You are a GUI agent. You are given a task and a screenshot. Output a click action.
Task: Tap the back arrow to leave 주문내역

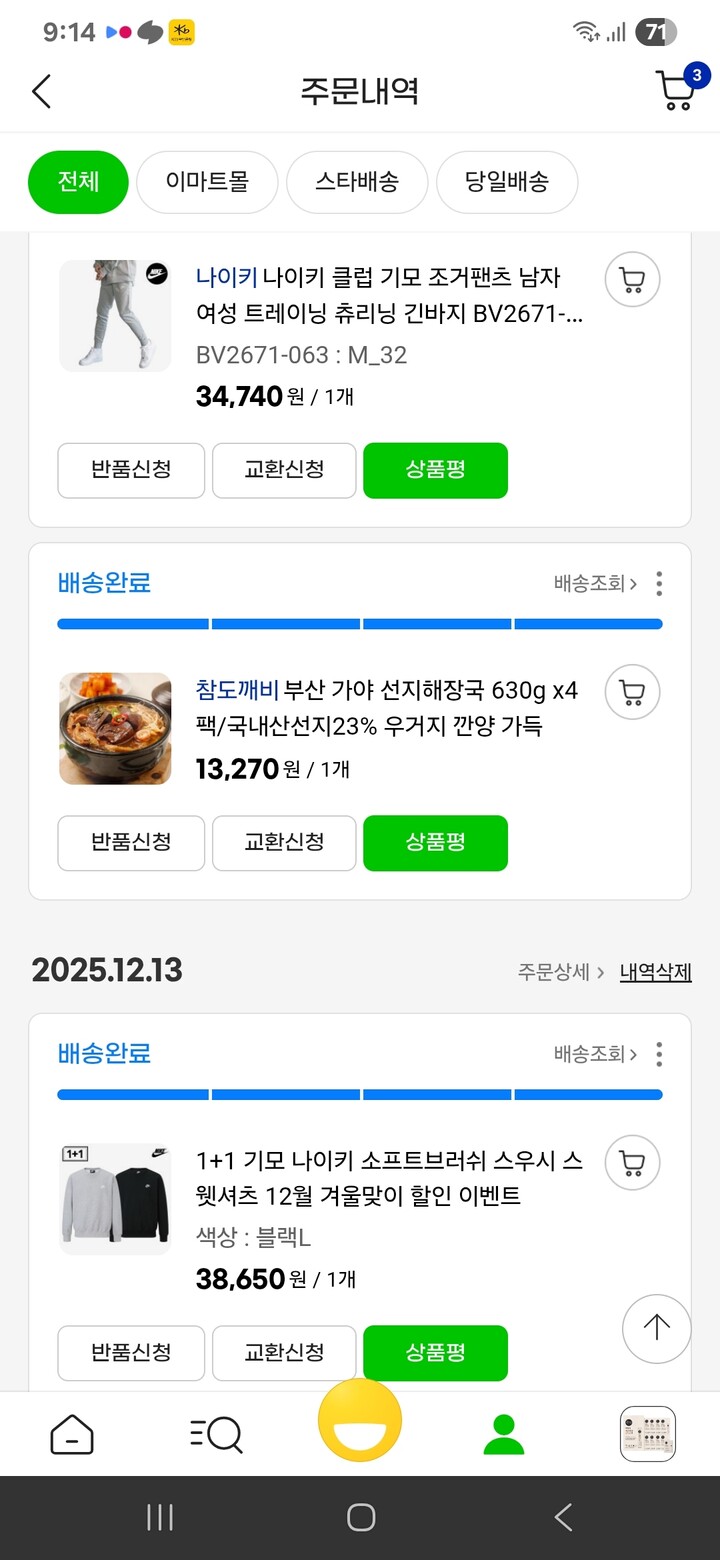pos(41,91)
